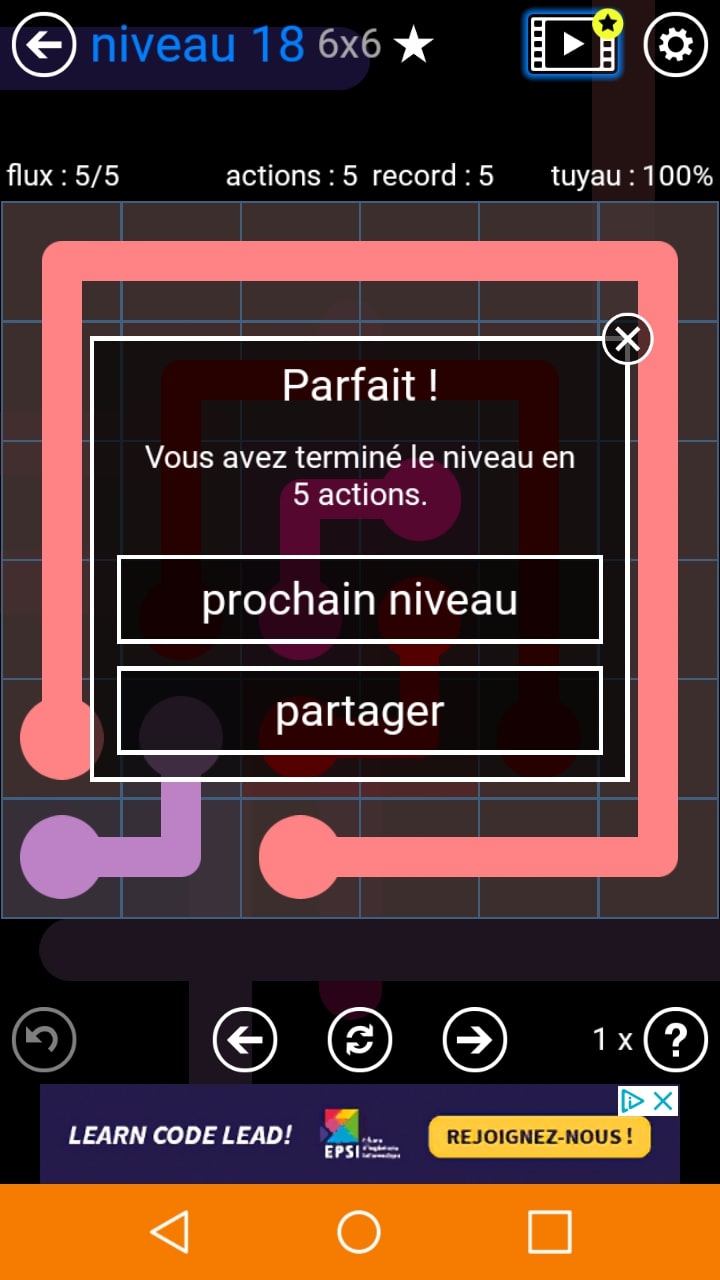The image size is (720, 1280).
Task: Close the EPSI ad banner
Action: (x=663, y=1101)
